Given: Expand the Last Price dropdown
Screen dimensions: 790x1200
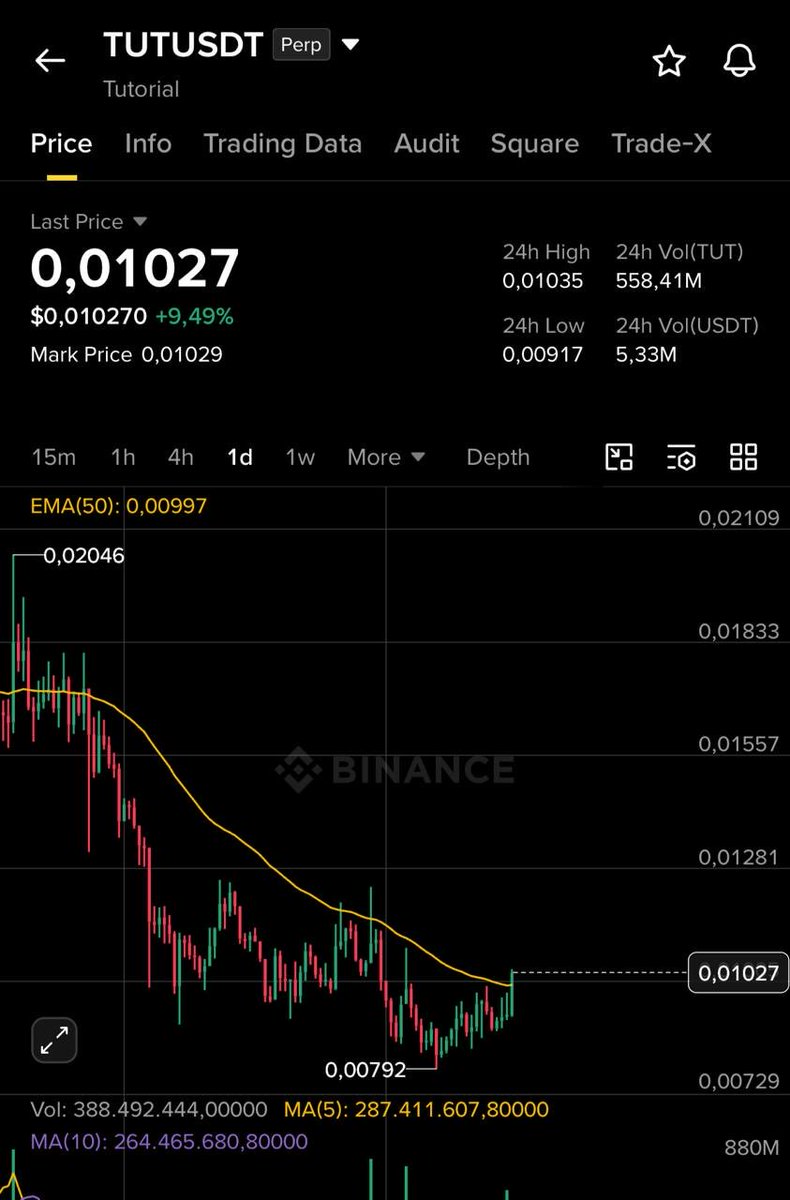Looking at the screenshot, I should click(x=140, y=222).
